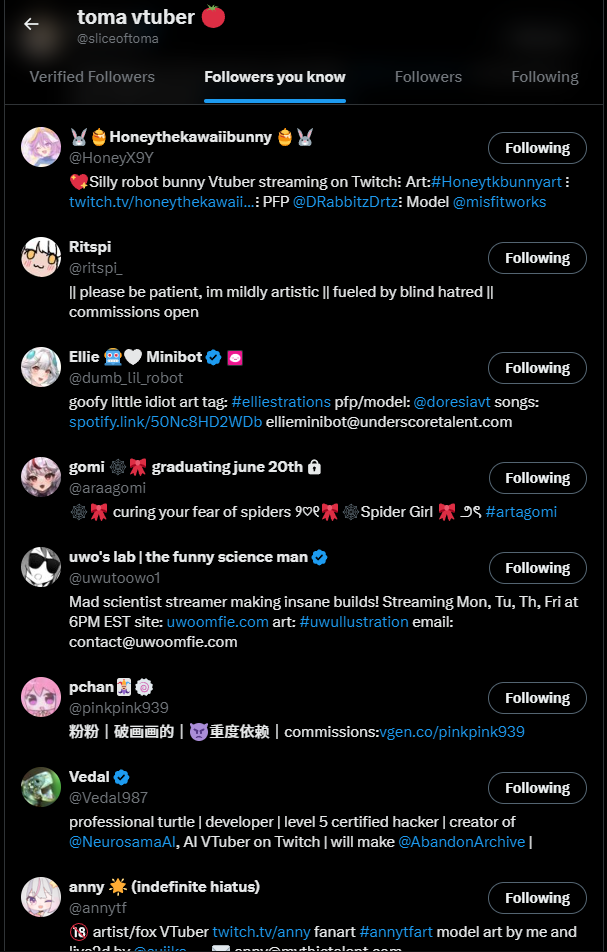Open the #artagomi hashtag link
This screenshot has height=952, width=607.
pos(521,512)
